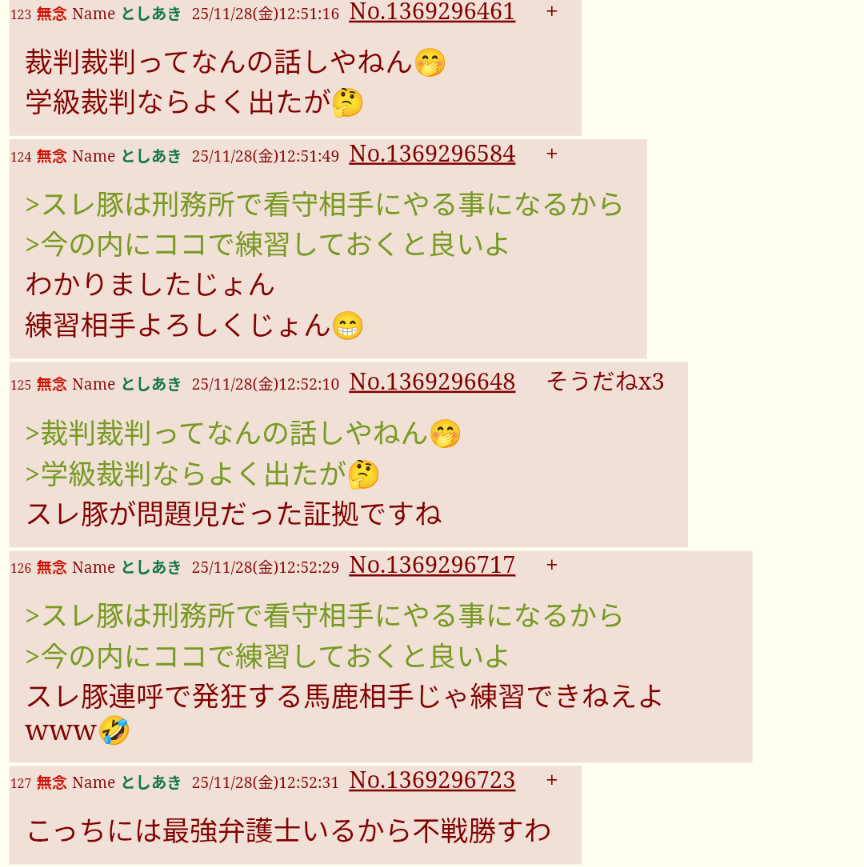Viewport: 864px width, 867px height.
Task: Tap そうだねx3 on post 125
Action: tap(604, 382)
